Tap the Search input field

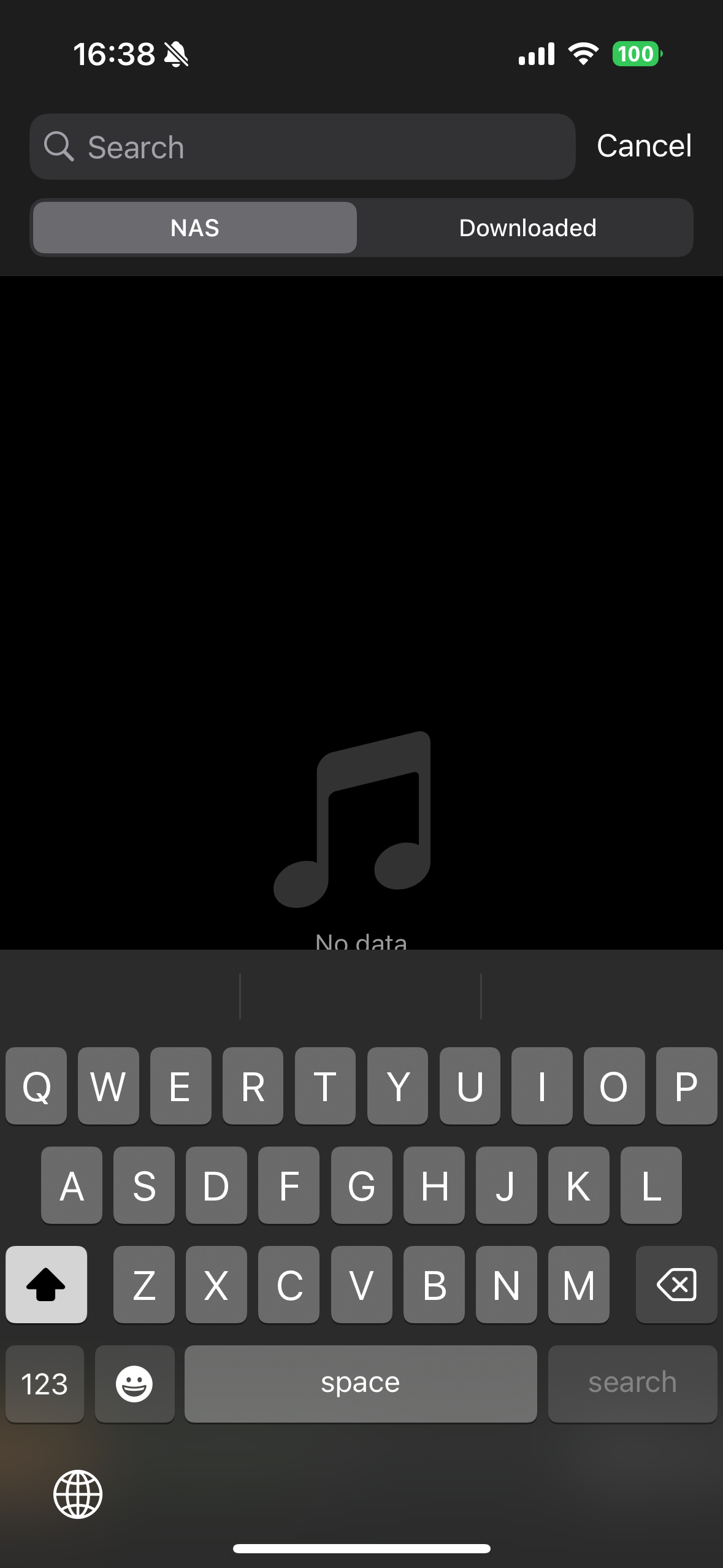(x=319, y=147)
